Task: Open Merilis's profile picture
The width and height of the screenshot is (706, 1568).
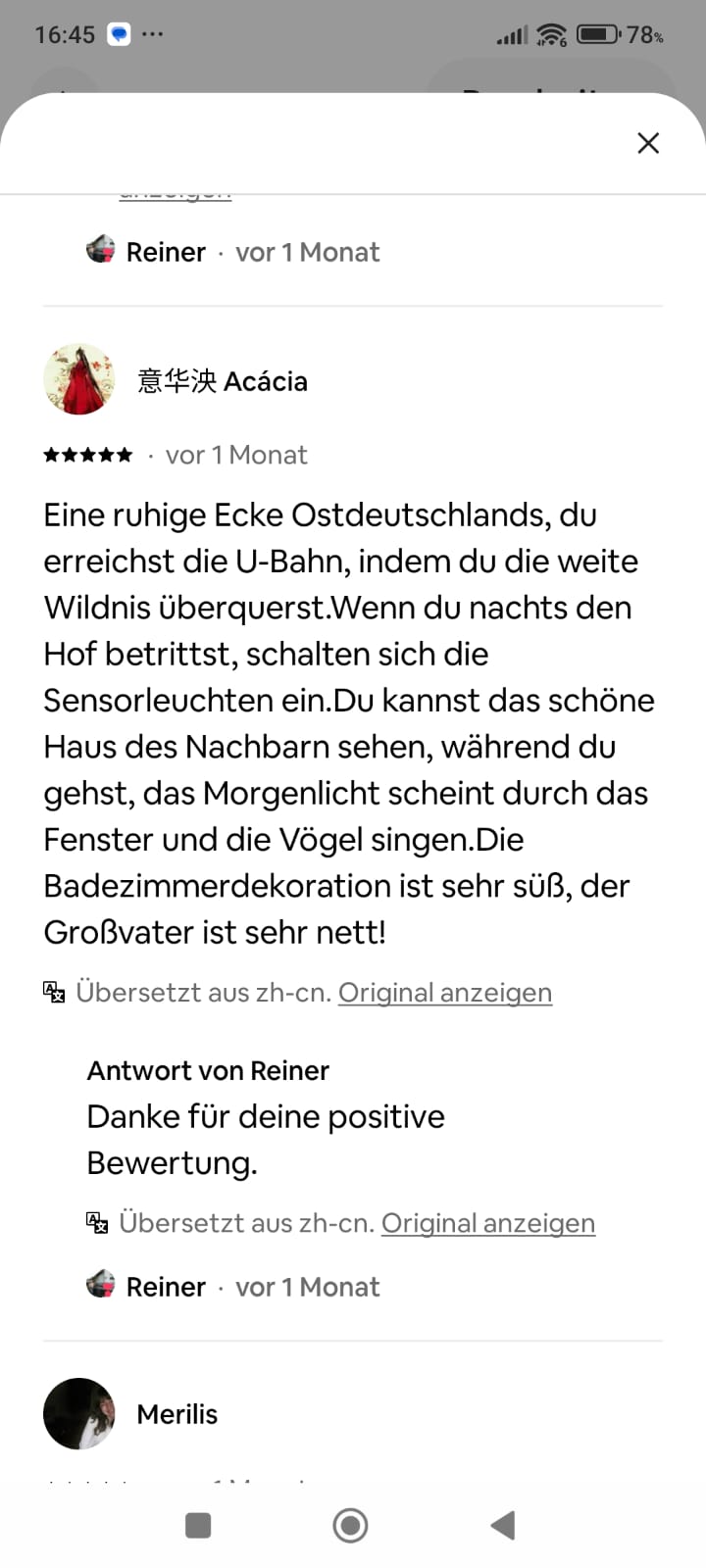Action: 79,1414
